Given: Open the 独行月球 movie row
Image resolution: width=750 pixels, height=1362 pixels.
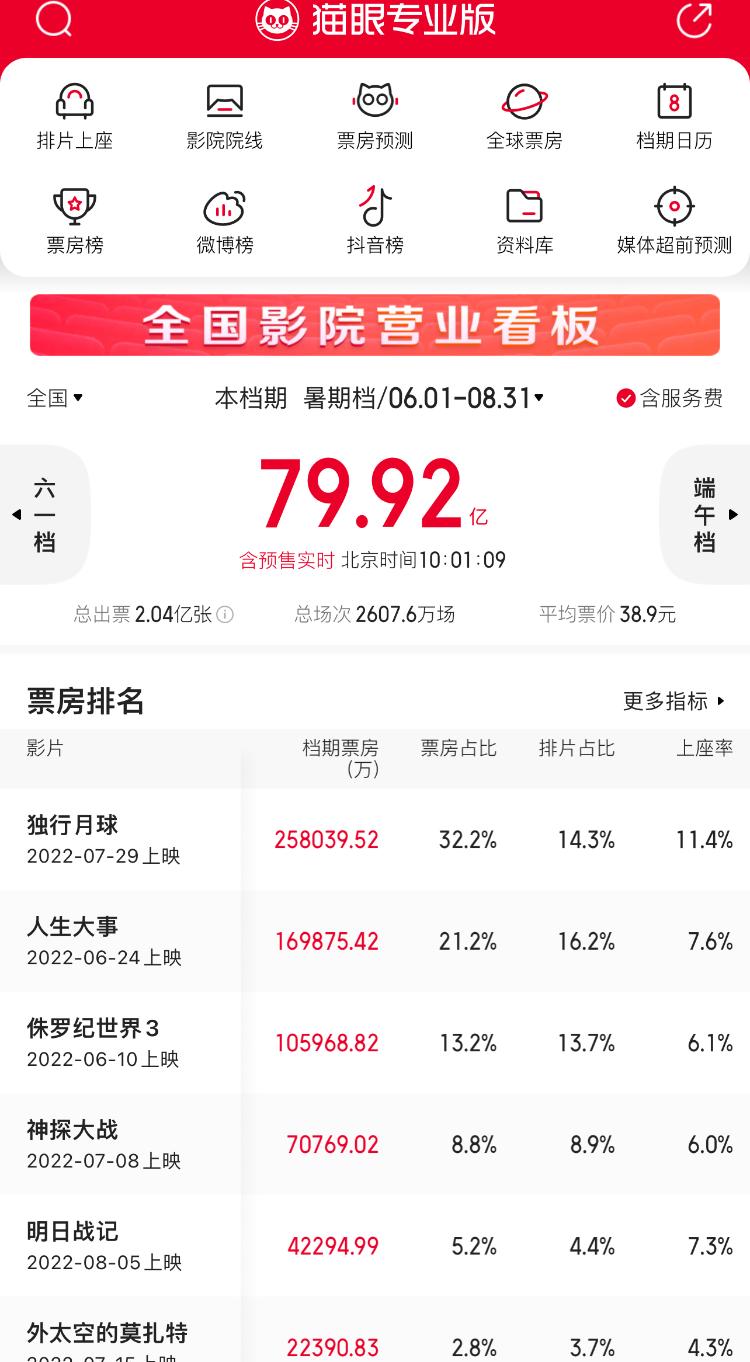Looking at the screenshot, I should 120,839.
